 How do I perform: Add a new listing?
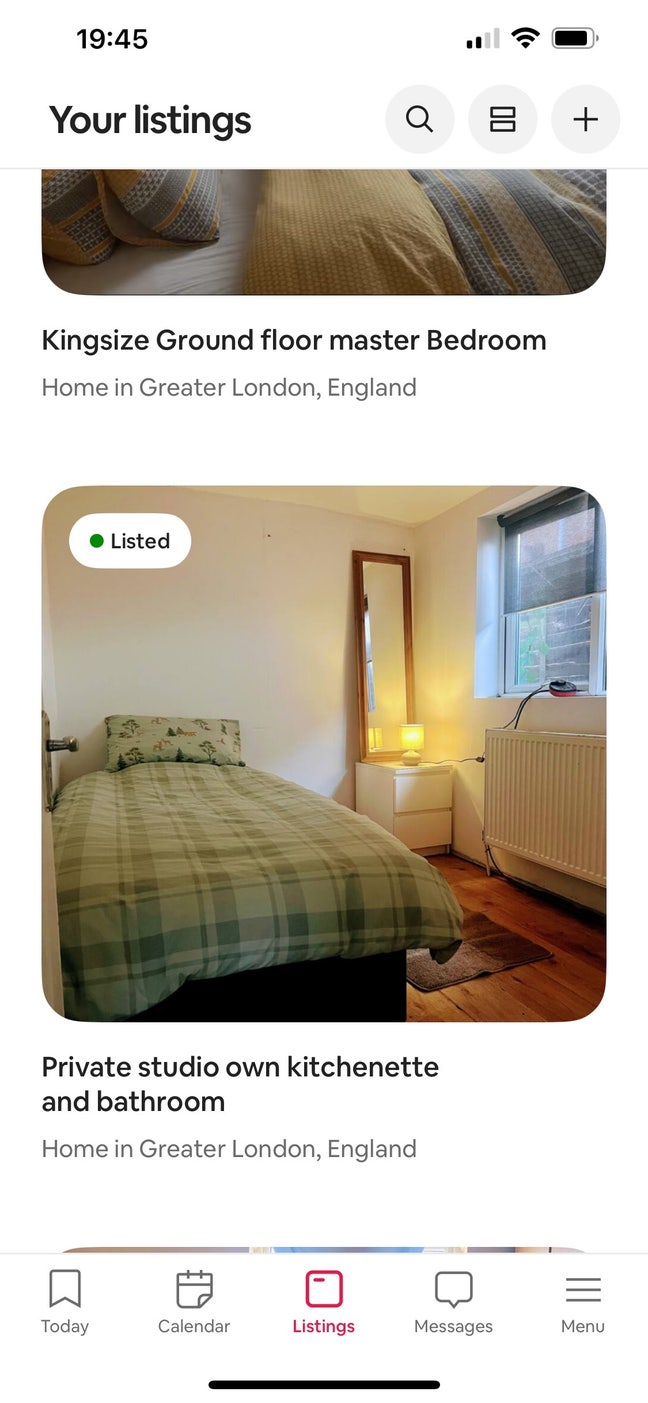click(585, 120)
